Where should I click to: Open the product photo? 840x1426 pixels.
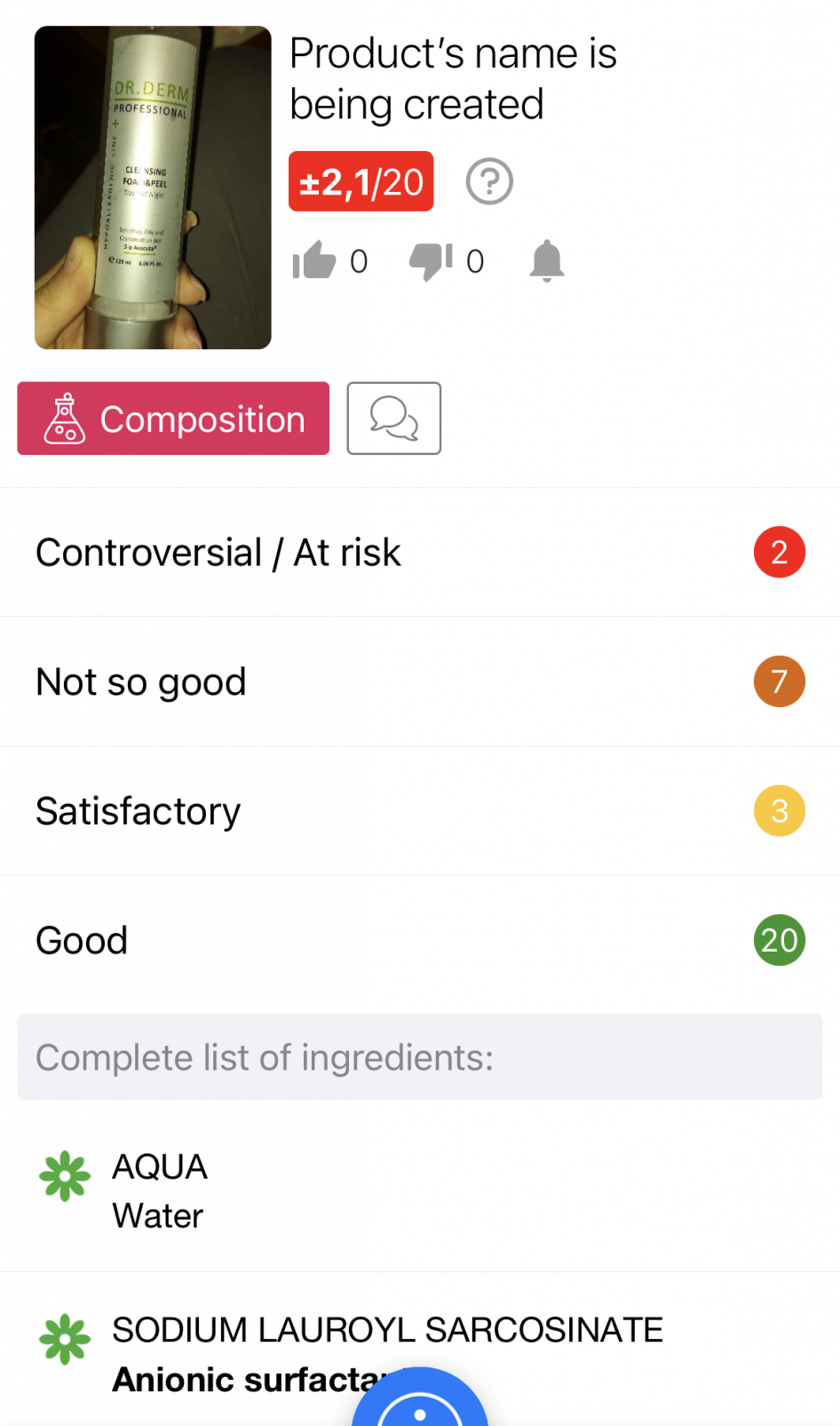153,187
